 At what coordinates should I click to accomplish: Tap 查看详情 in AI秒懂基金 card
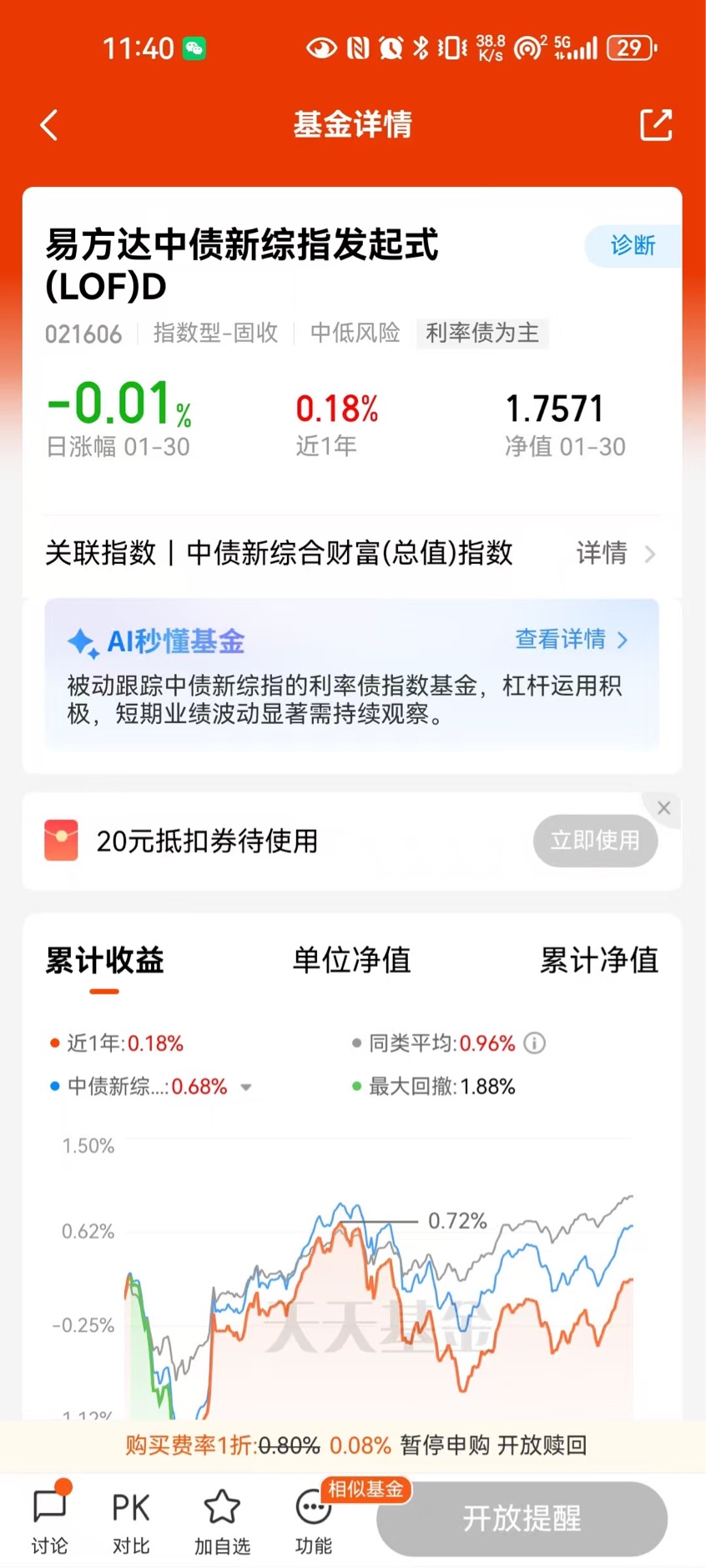coord(572,640)
